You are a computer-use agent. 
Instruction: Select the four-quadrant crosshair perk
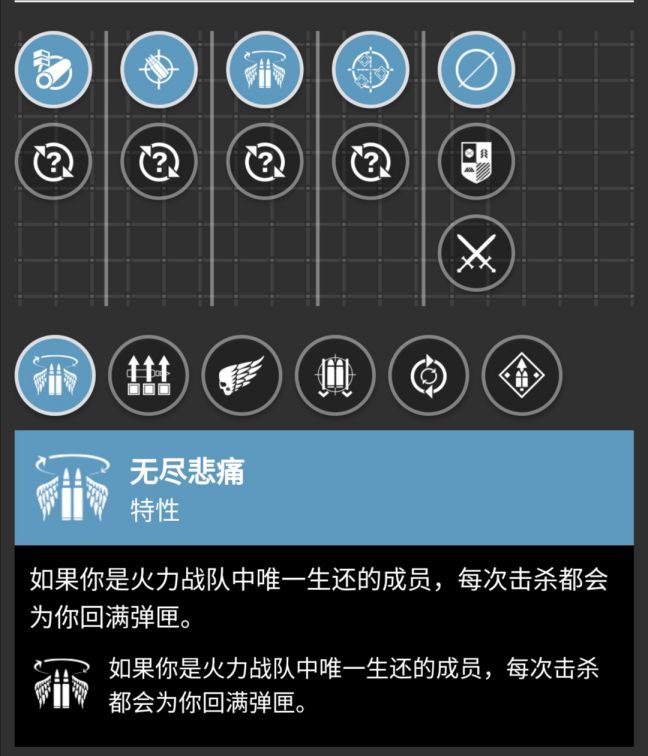(x=371, y=71)
